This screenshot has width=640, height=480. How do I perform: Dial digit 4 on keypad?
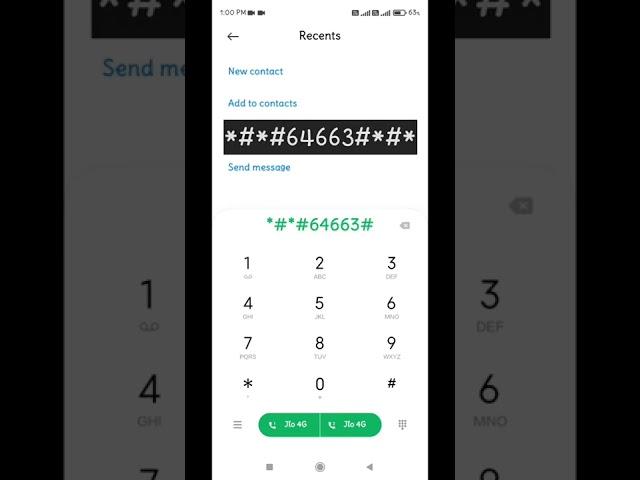pos(248,306)
